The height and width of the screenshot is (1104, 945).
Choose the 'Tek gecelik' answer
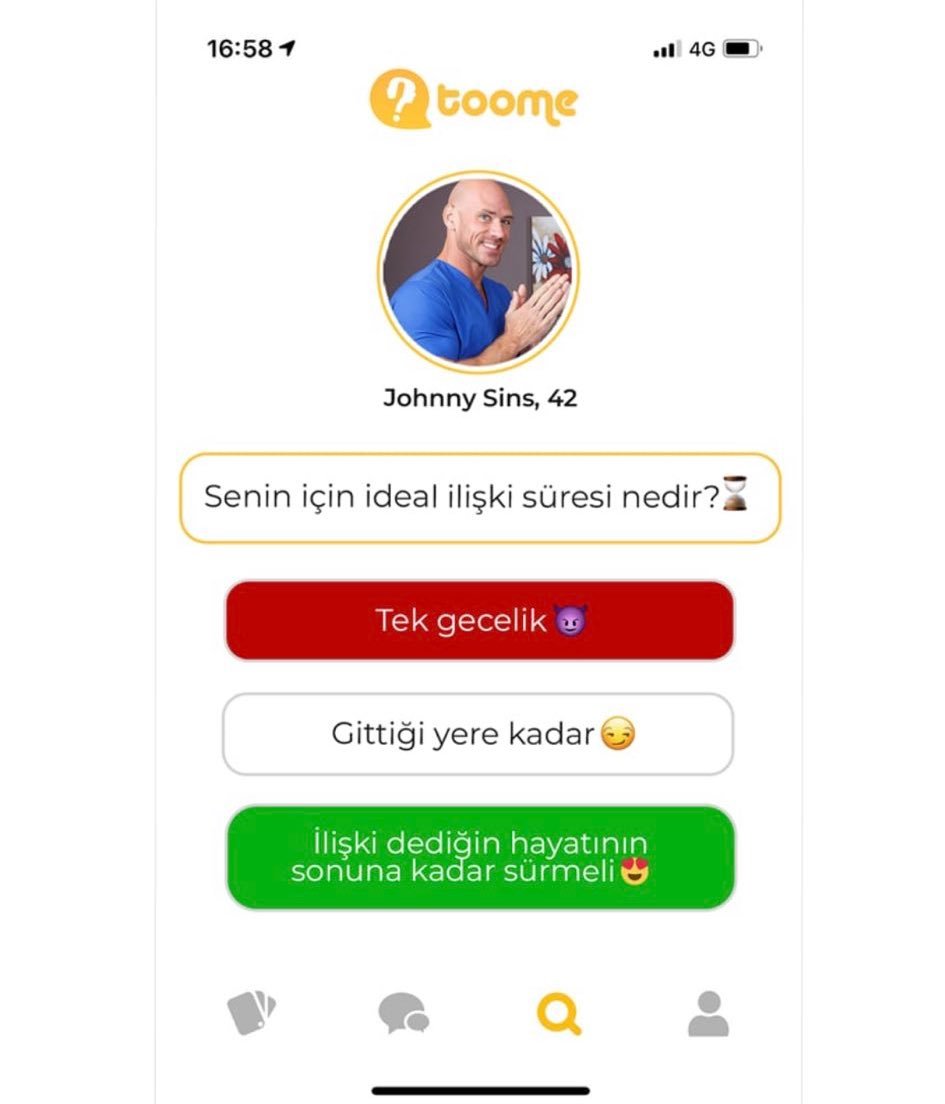[480, 620]
